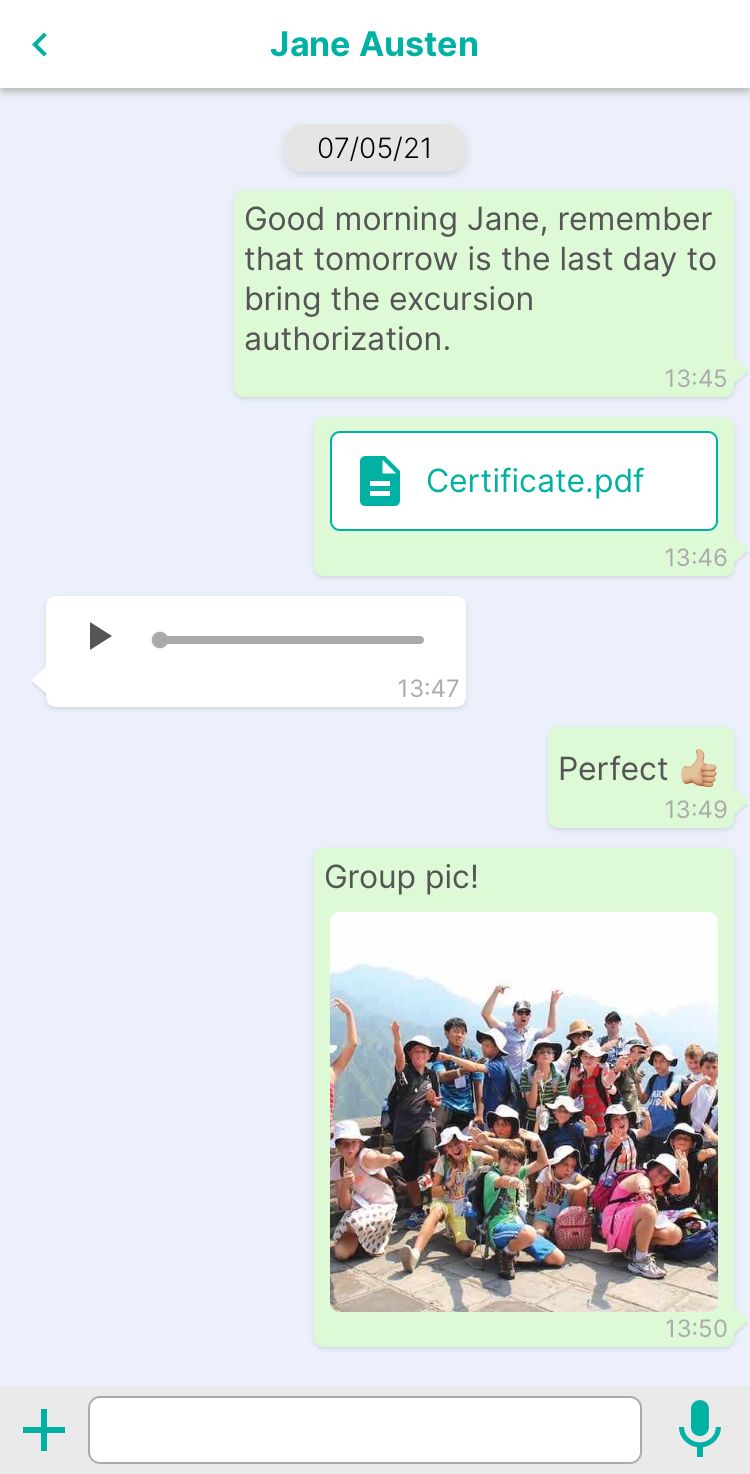Play the voice message from 13:47
Viewport: 750px width, 1474px height.
tap(100, 636)
